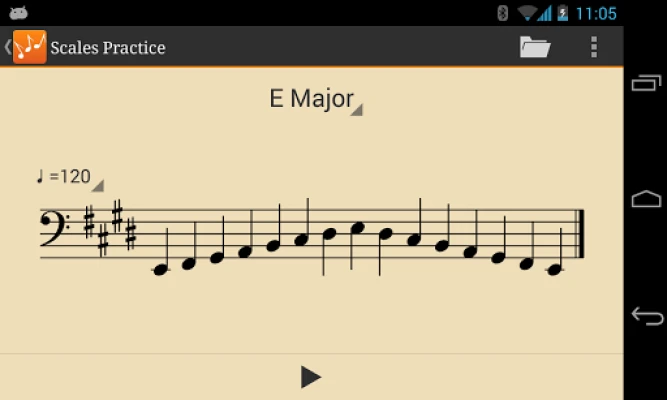Go to the home screen
Viewport: 667px width, 400px height.
[646, 199]
